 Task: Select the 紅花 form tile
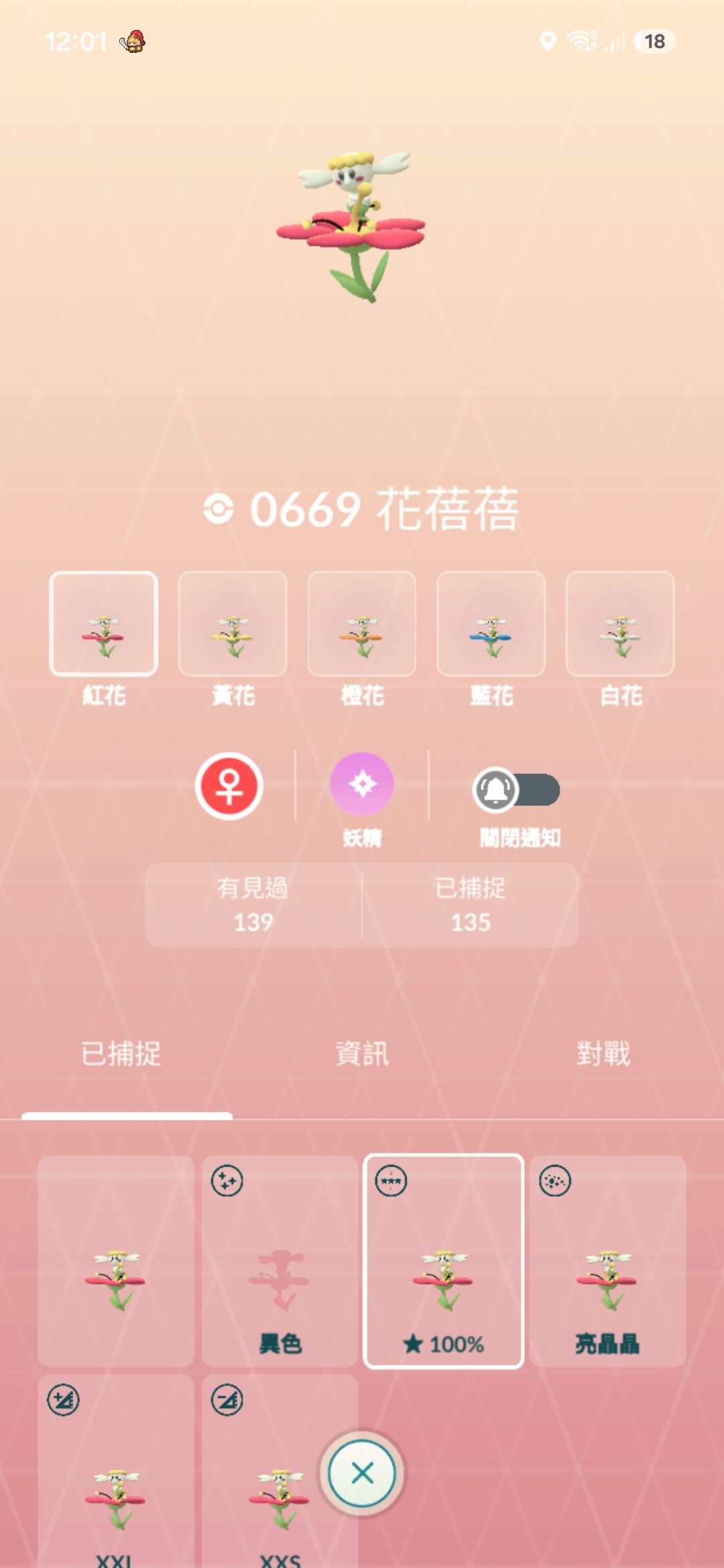point(104,624)
